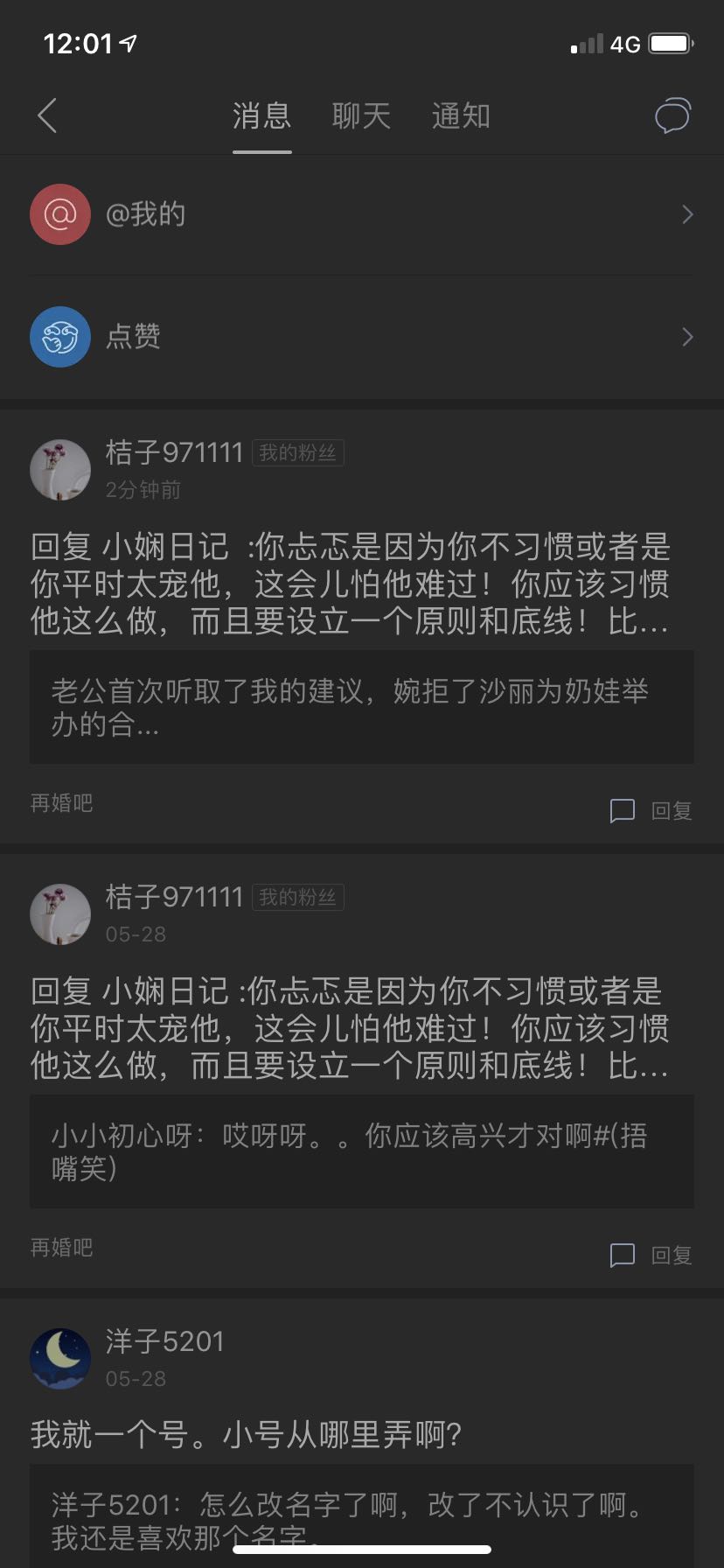Open the 点赞 likes row
The height and width of the screenshot is (1568, 724).
(x=362, y=337)
